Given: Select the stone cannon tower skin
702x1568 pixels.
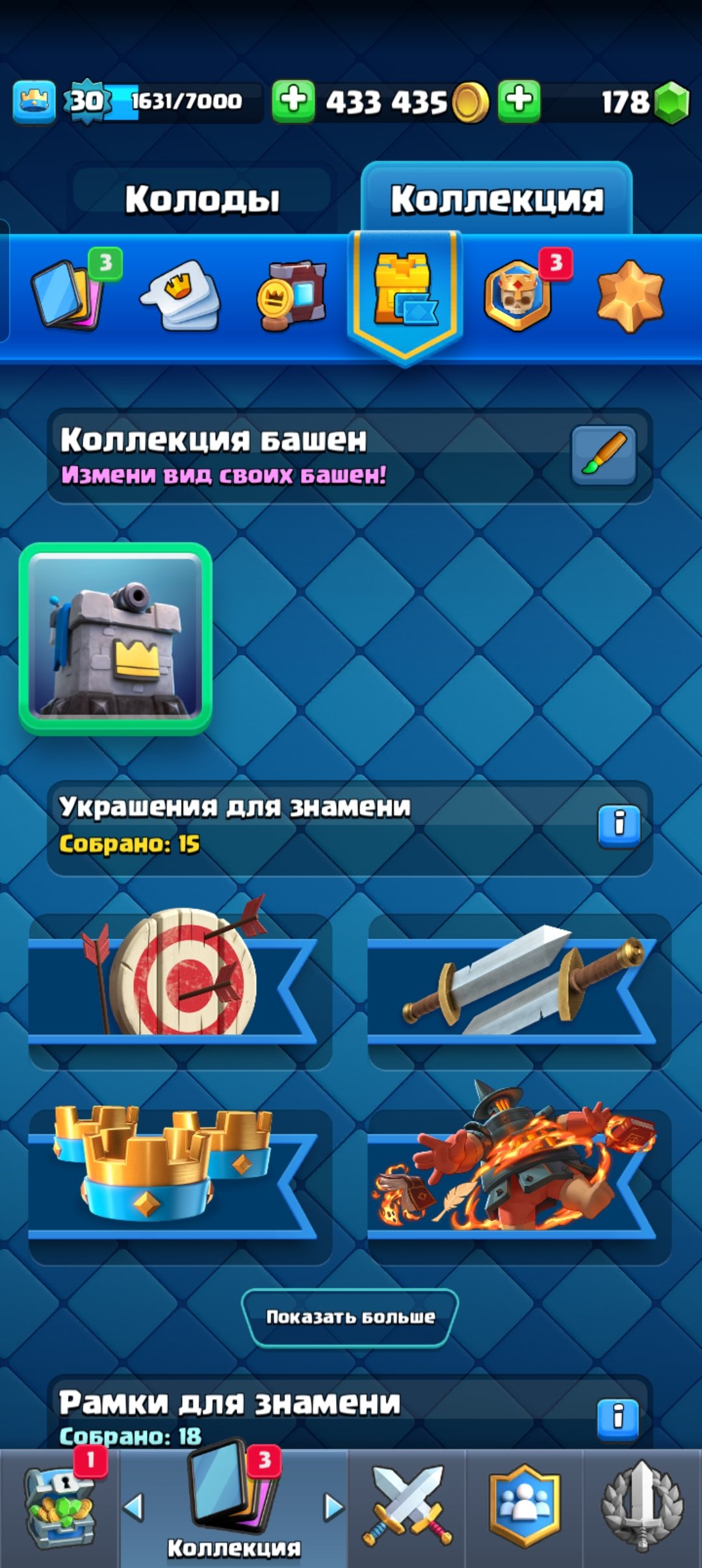Looking at the screenshot, I should click(x=116, y=639).
